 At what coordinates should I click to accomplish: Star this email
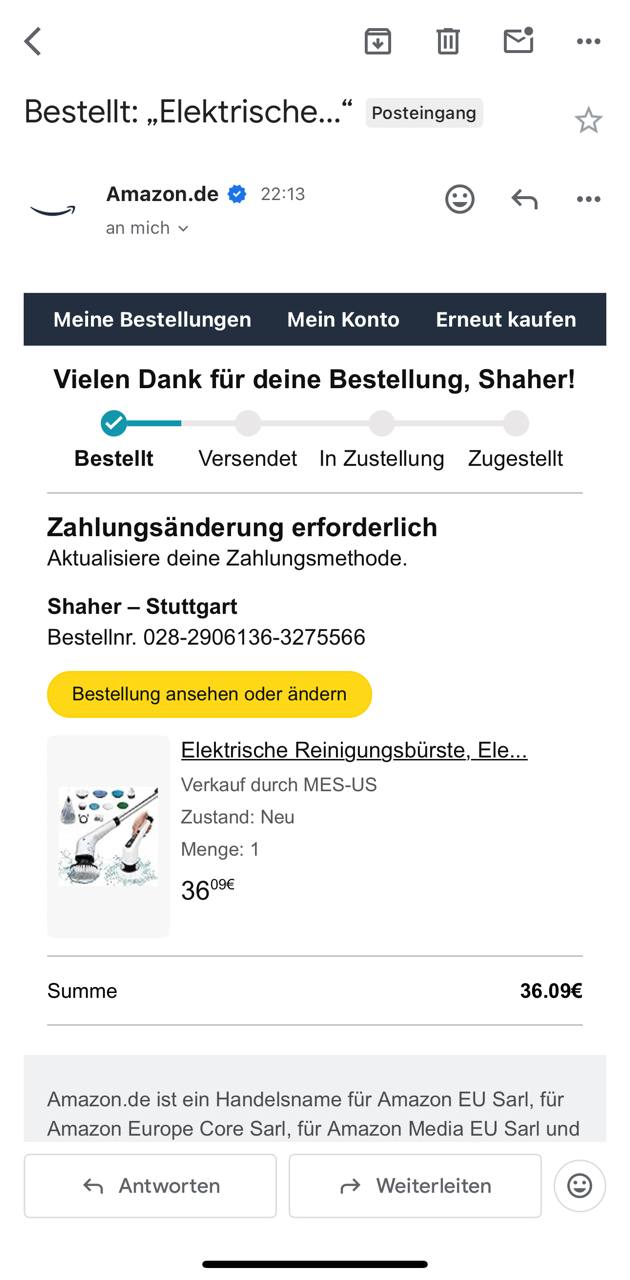(588, 121)
